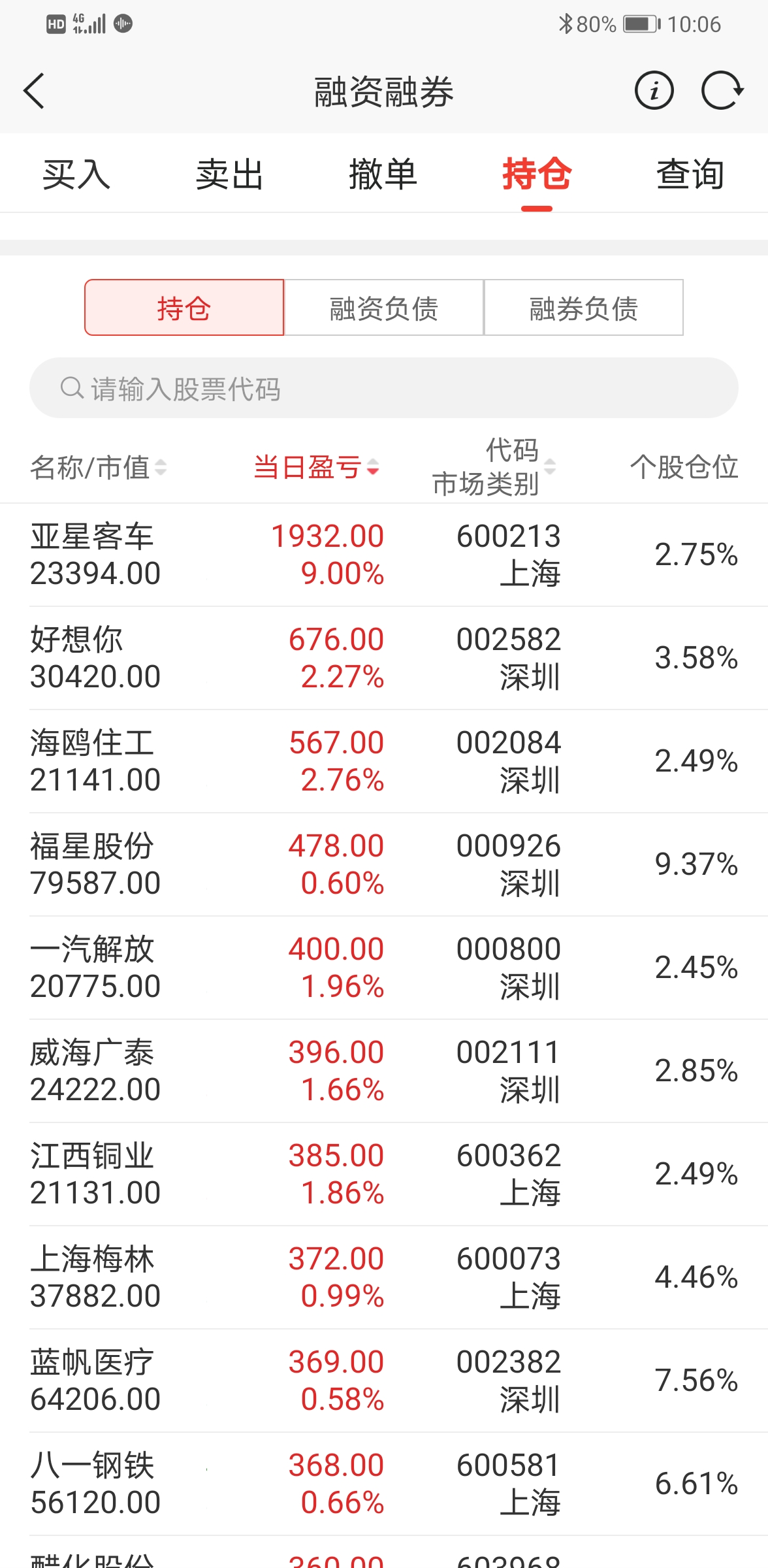Show the 融资负债 segment
This screenshot has width=768, height=1568.
(384, 308)
